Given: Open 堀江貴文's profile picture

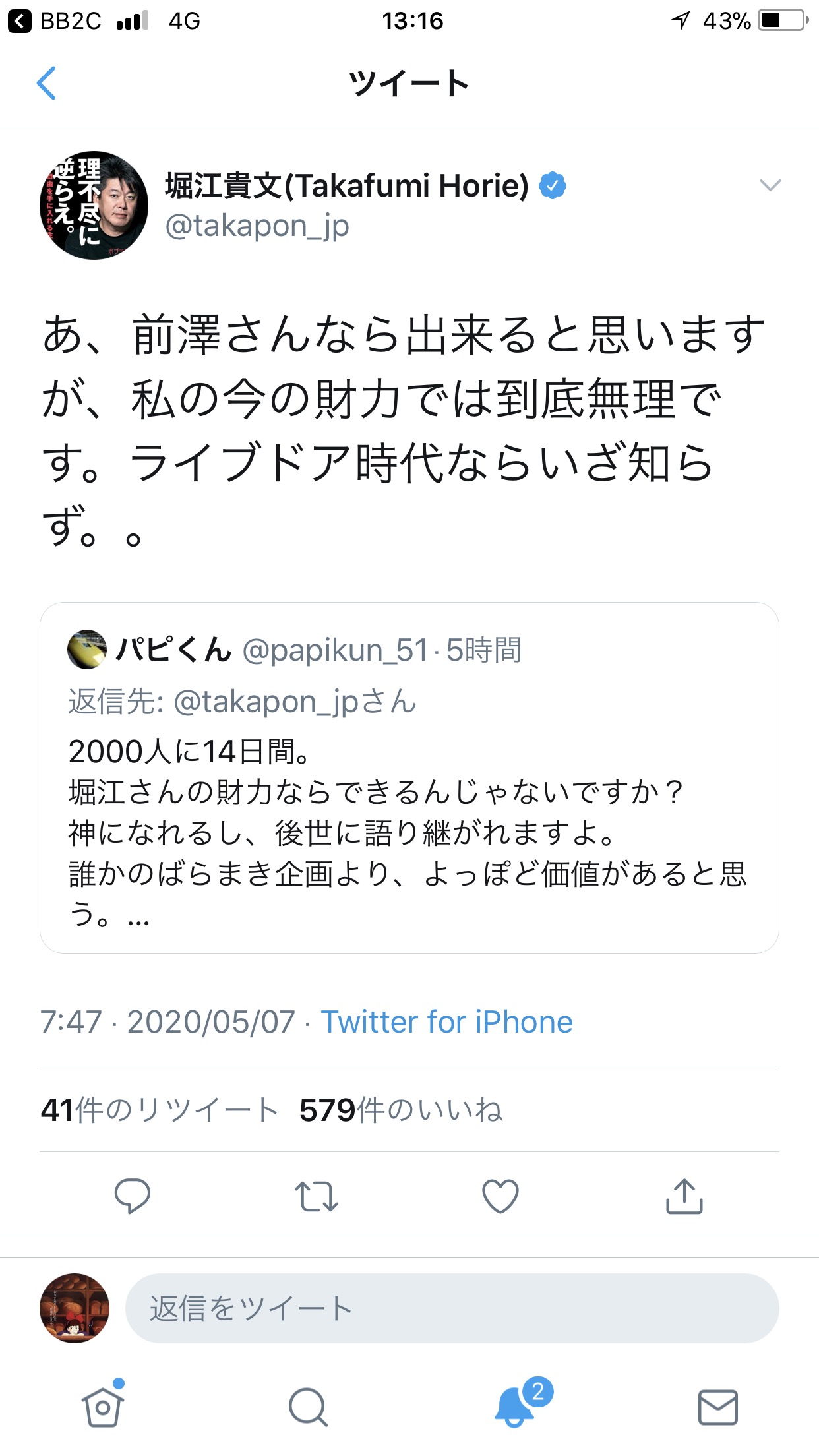Looking at the screenshot, I should (94, 205).
